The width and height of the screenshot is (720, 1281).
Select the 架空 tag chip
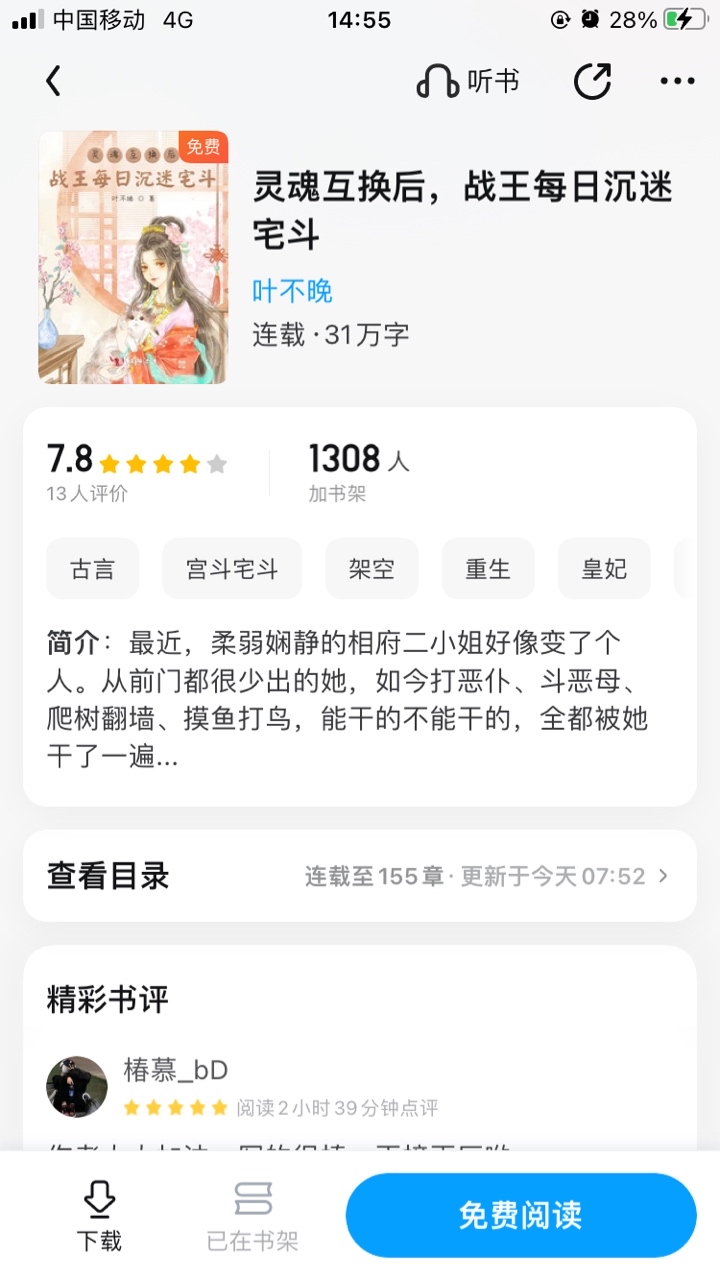click(371, 569)
